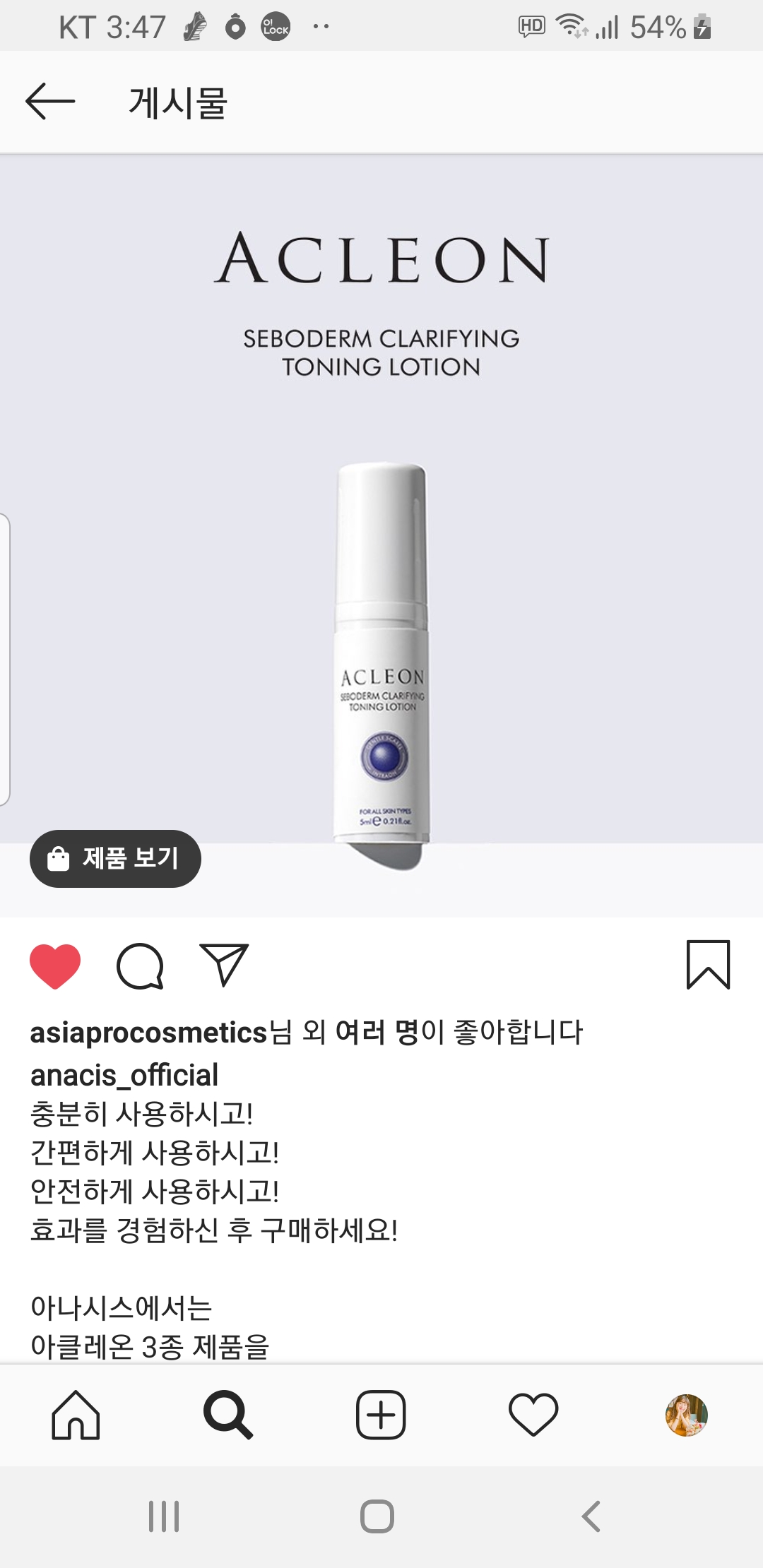The width and height of the screenshot is (763, 1568).
Task: Open the comment bubble icon
Action: click(x=140, y=966)
